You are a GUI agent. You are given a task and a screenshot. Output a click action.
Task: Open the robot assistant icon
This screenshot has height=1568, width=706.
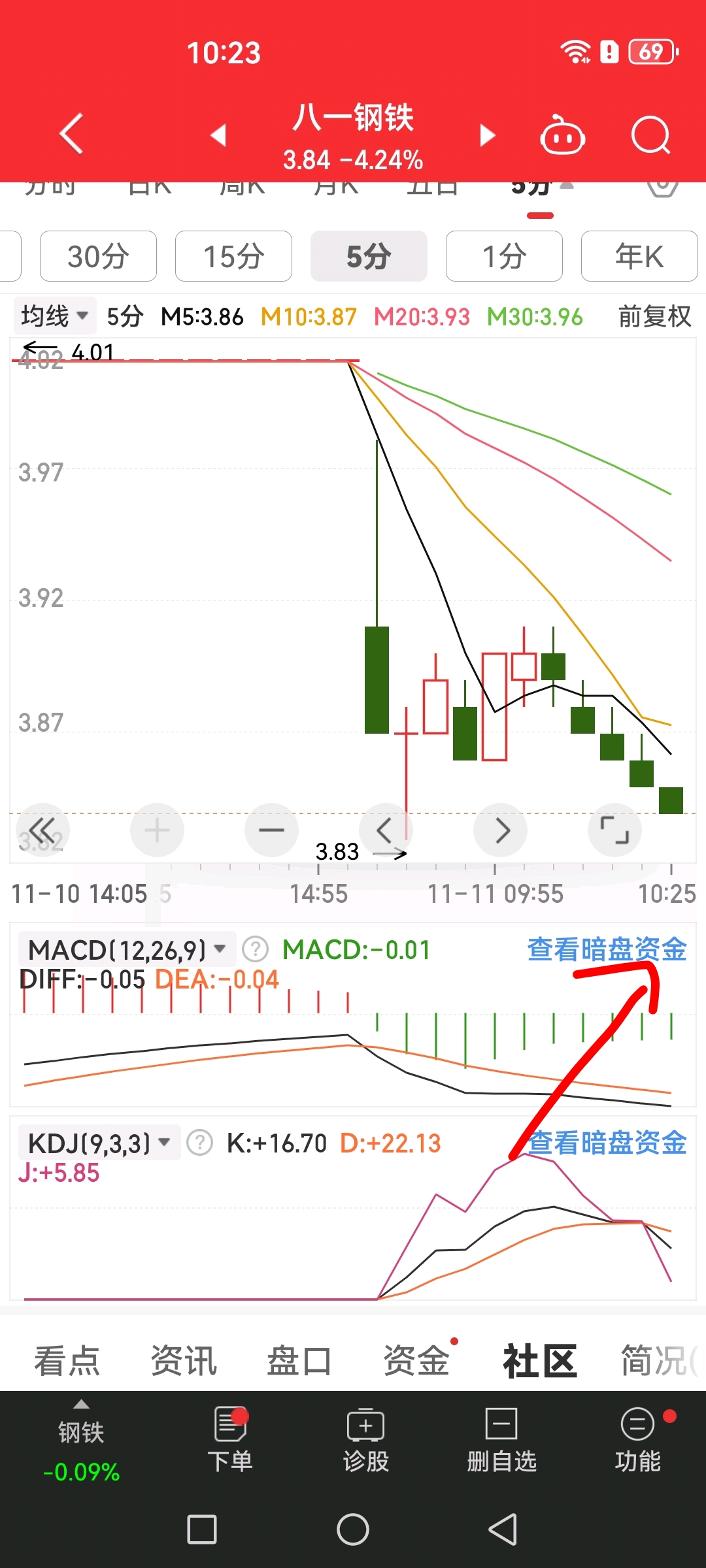point(562,135)
